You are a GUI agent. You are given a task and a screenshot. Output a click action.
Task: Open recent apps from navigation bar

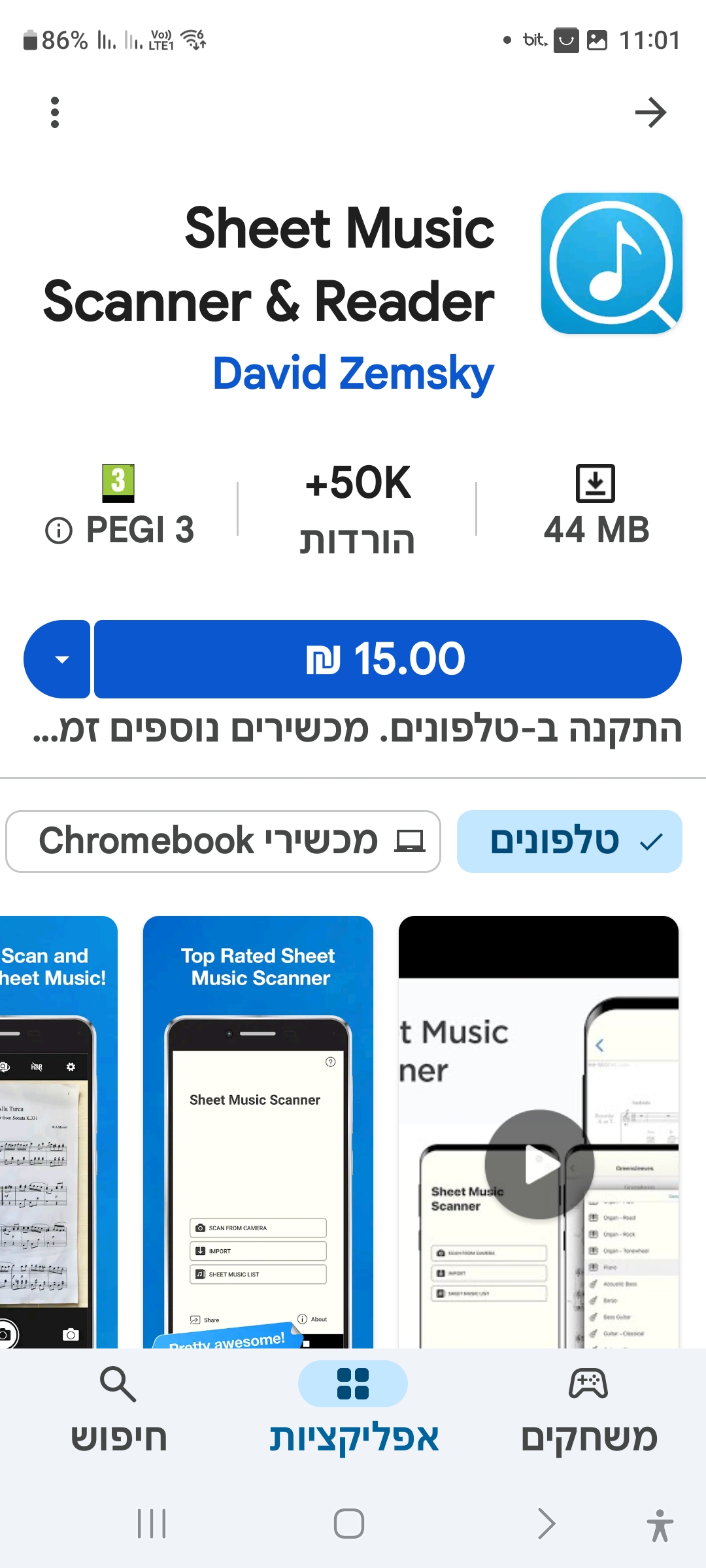tap(152, 1524)
